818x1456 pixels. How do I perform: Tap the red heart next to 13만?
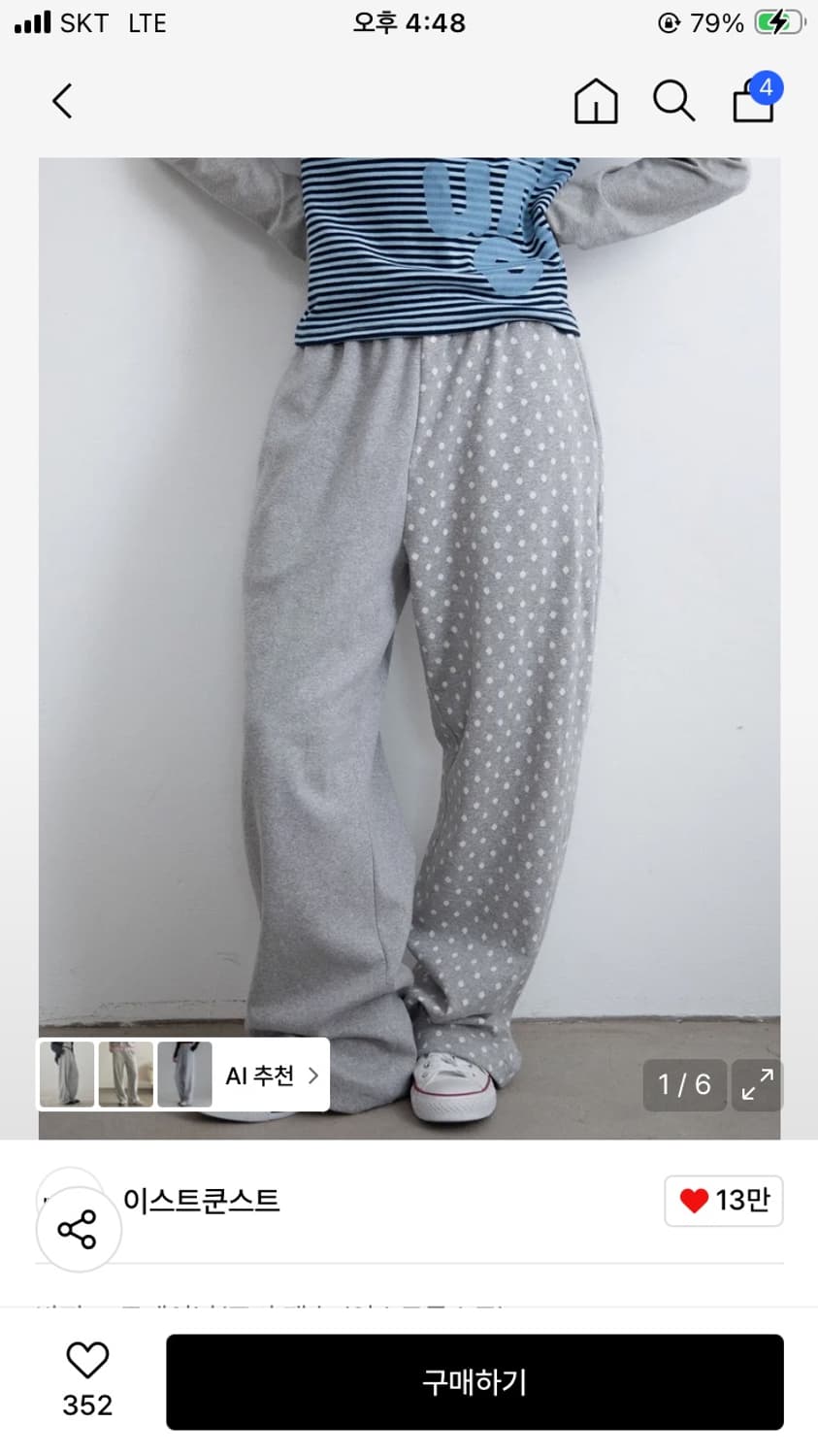tap(695, 1201)
